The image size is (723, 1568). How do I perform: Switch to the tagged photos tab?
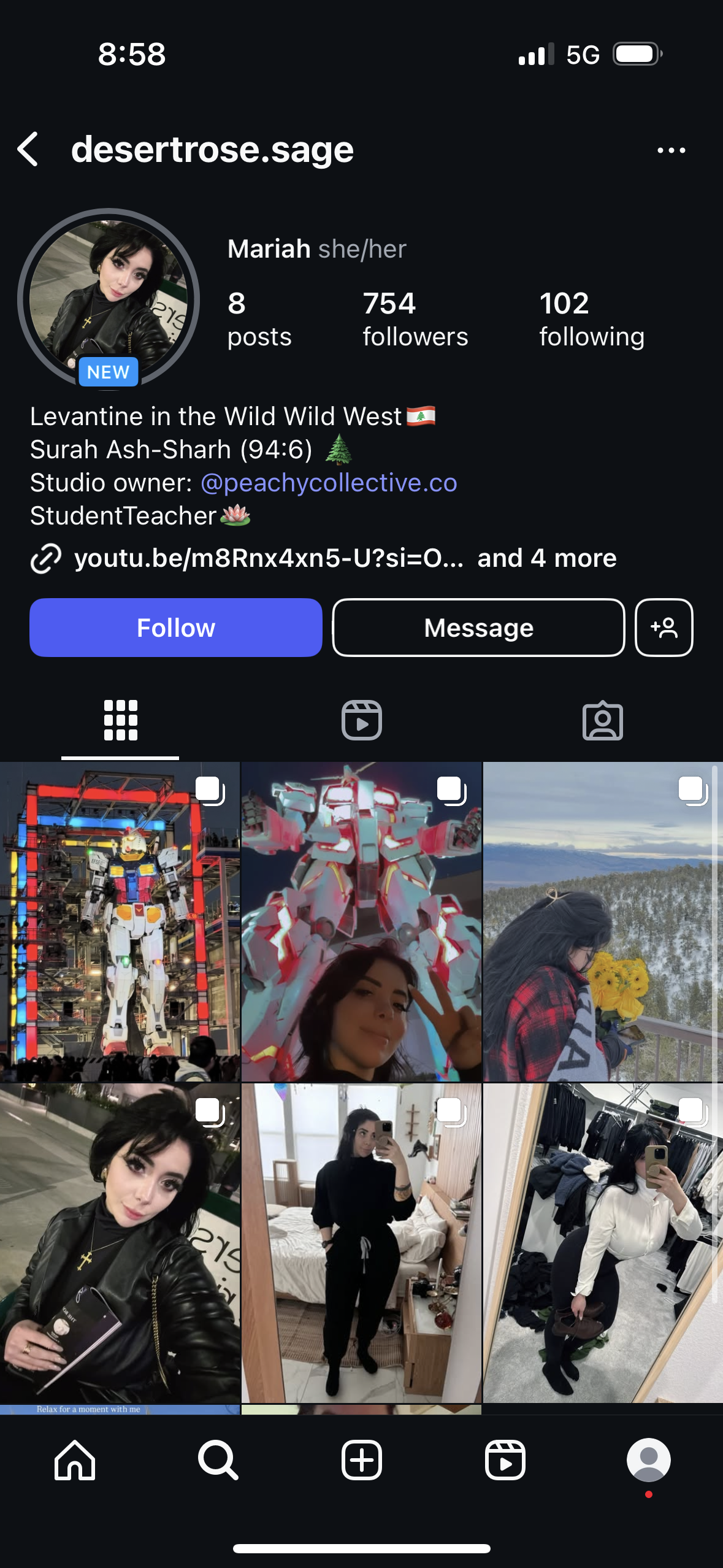point(603,720)
